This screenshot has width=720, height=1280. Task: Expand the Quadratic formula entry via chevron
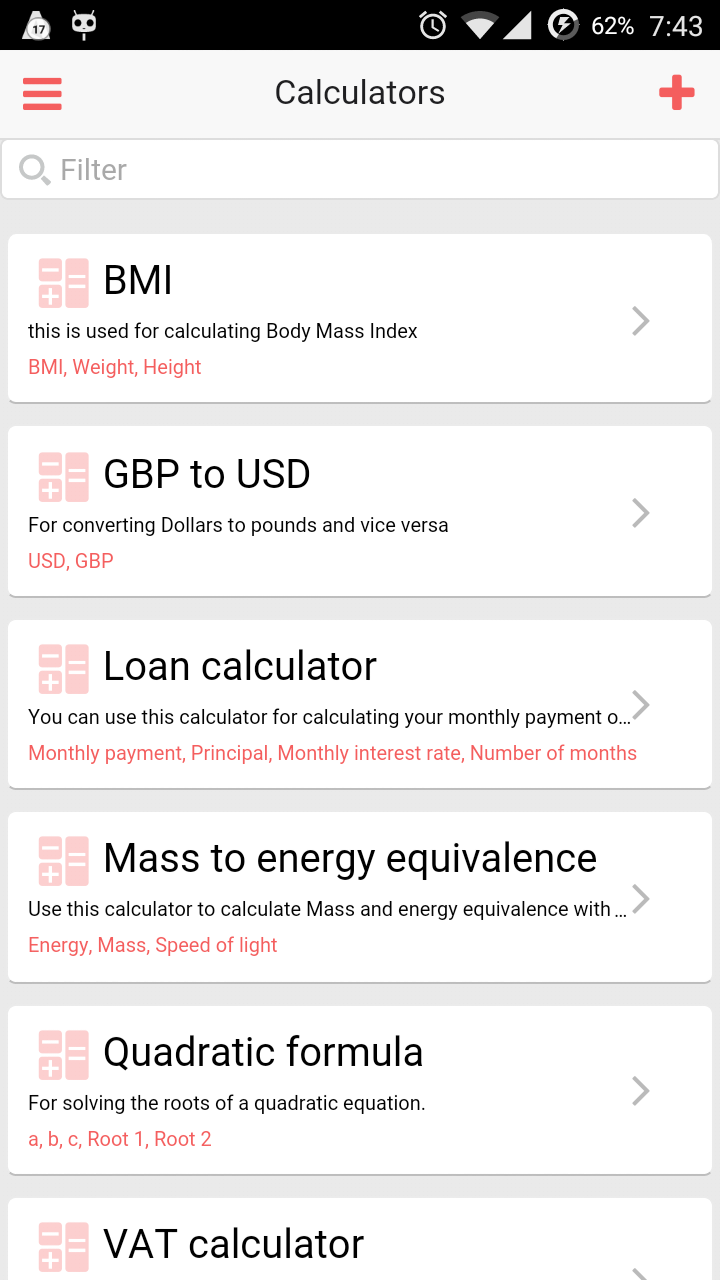click(641, 1091)
